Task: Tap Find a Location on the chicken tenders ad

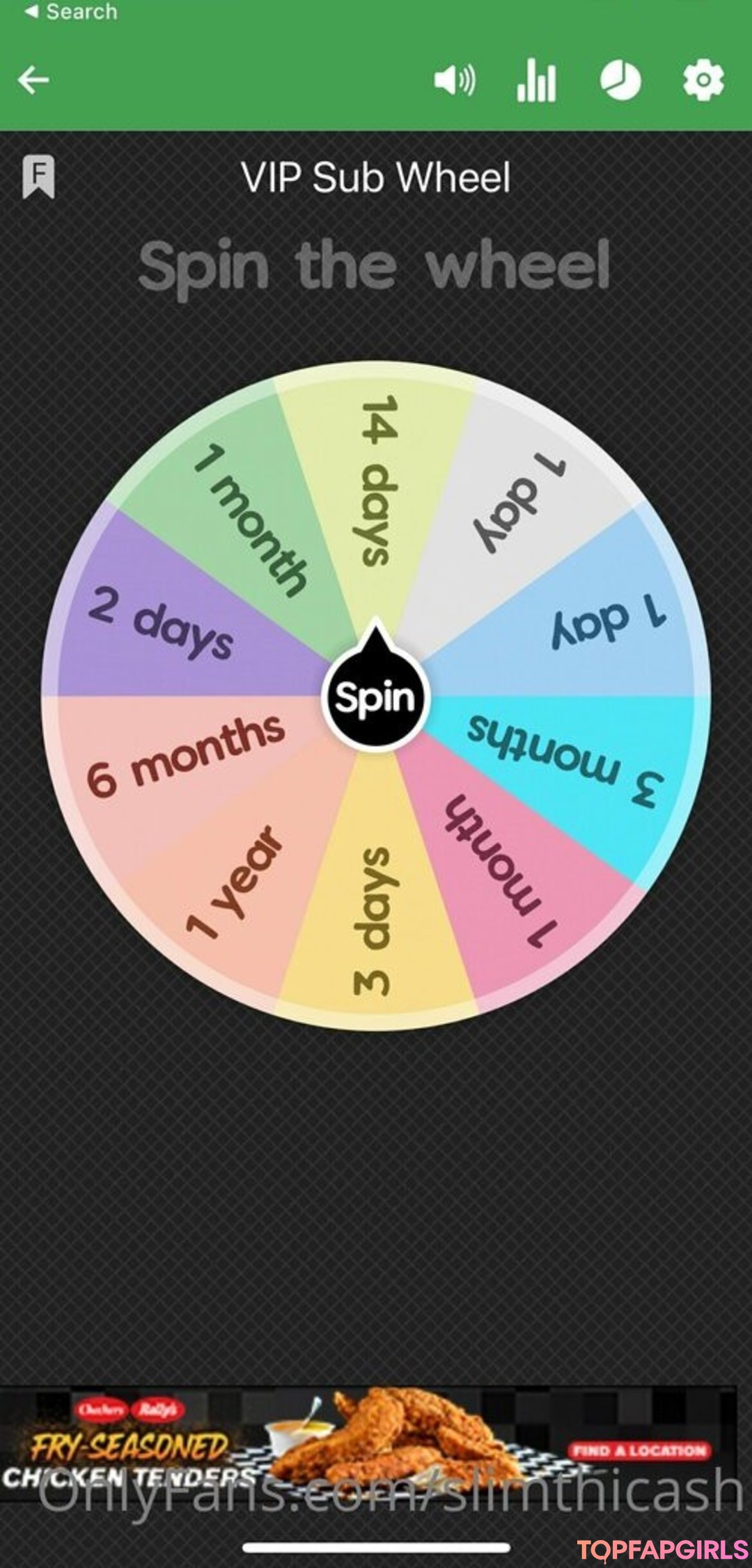Action: pyautogui.click(x=640, y=1450)
